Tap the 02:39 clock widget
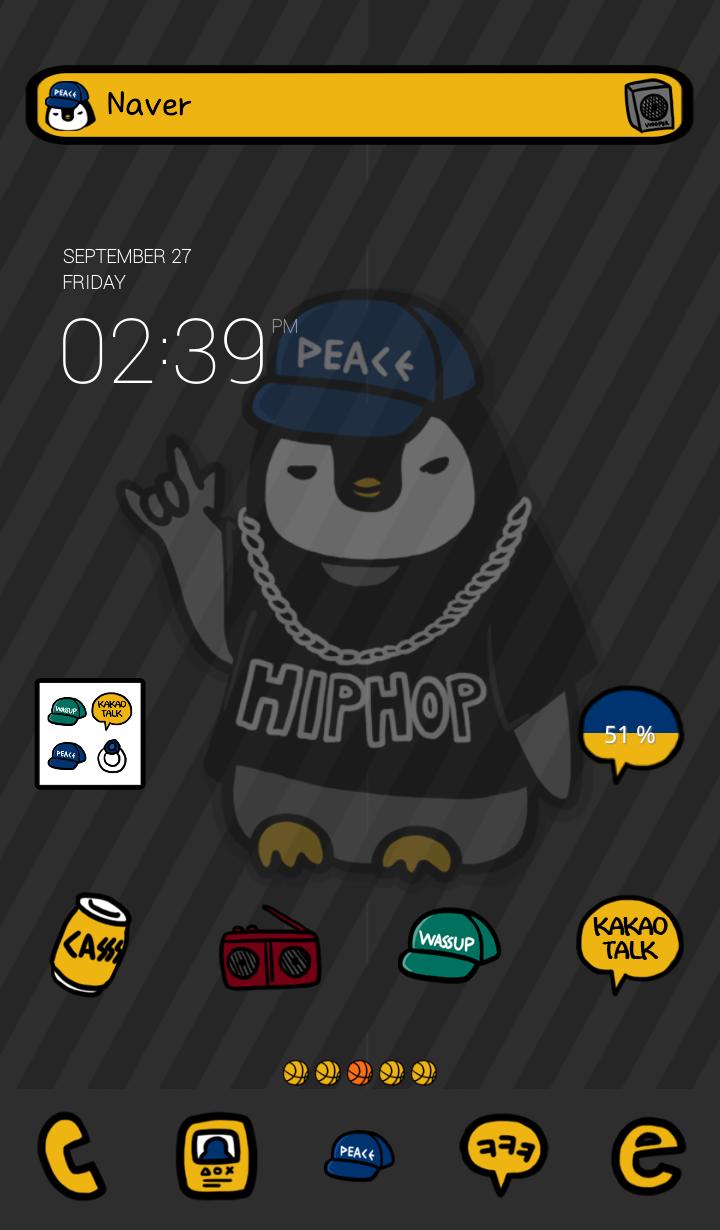 (x=163, y=350)
